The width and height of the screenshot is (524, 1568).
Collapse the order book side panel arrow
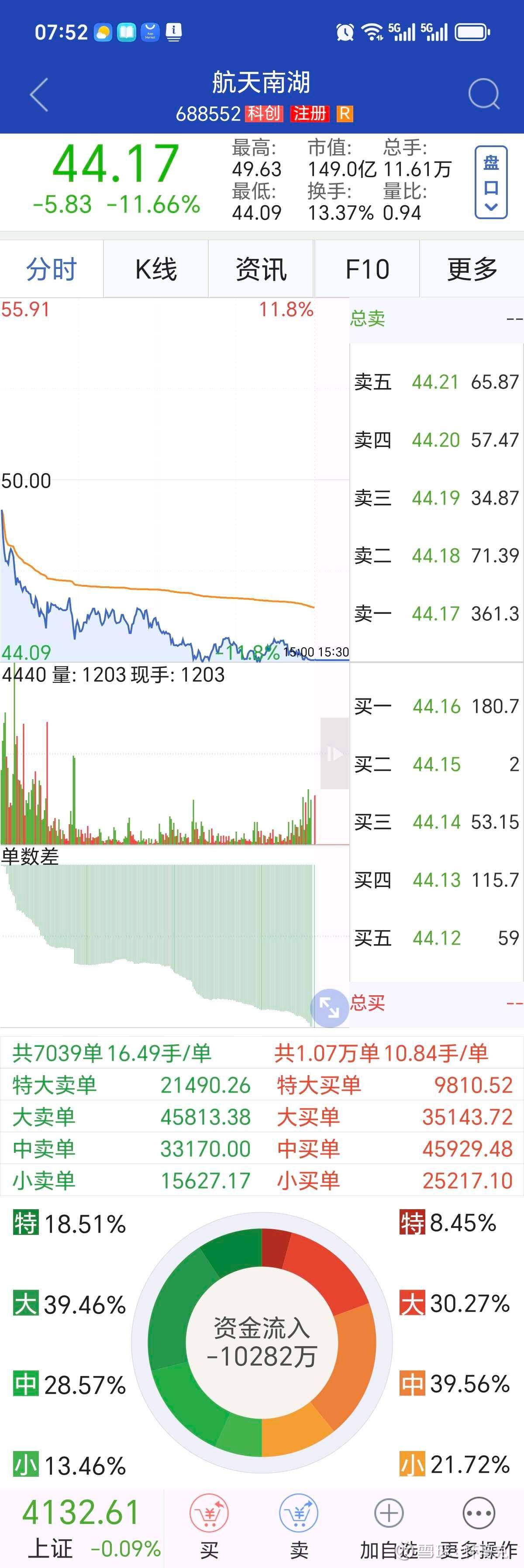[334, 753]
